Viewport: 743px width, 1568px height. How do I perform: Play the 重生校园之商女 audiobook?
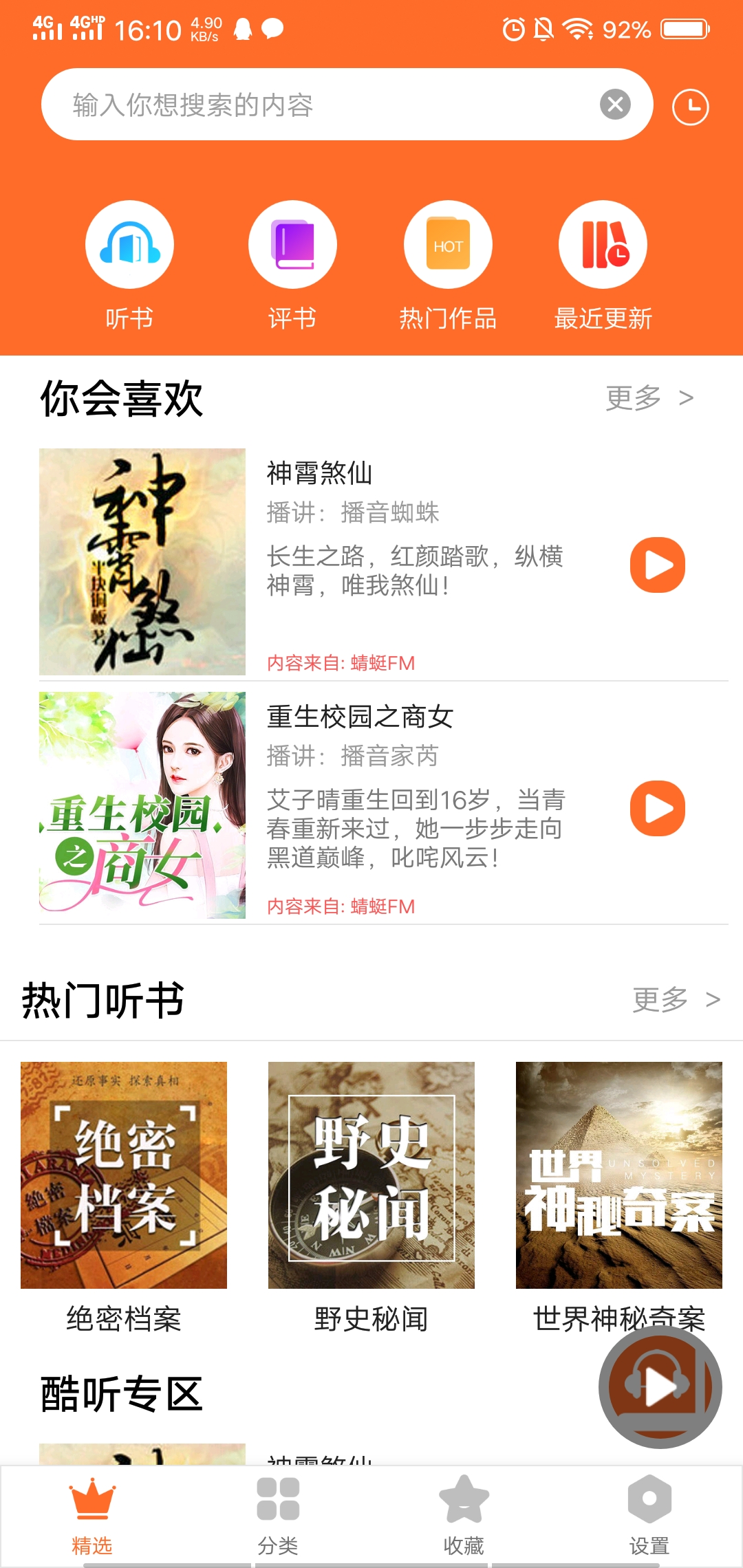657,809
